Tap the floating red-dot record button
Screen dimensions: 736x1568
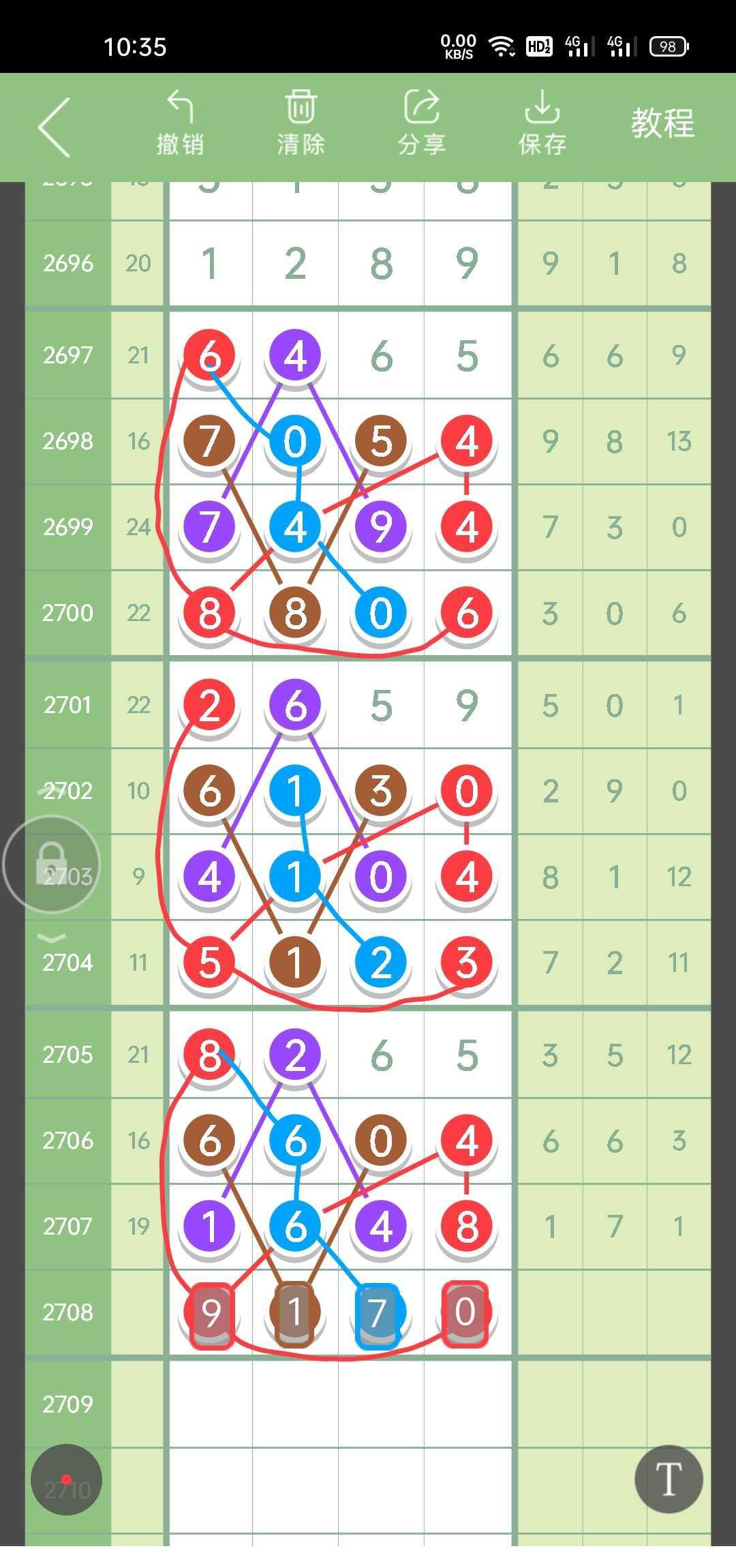click(66, 1479)
